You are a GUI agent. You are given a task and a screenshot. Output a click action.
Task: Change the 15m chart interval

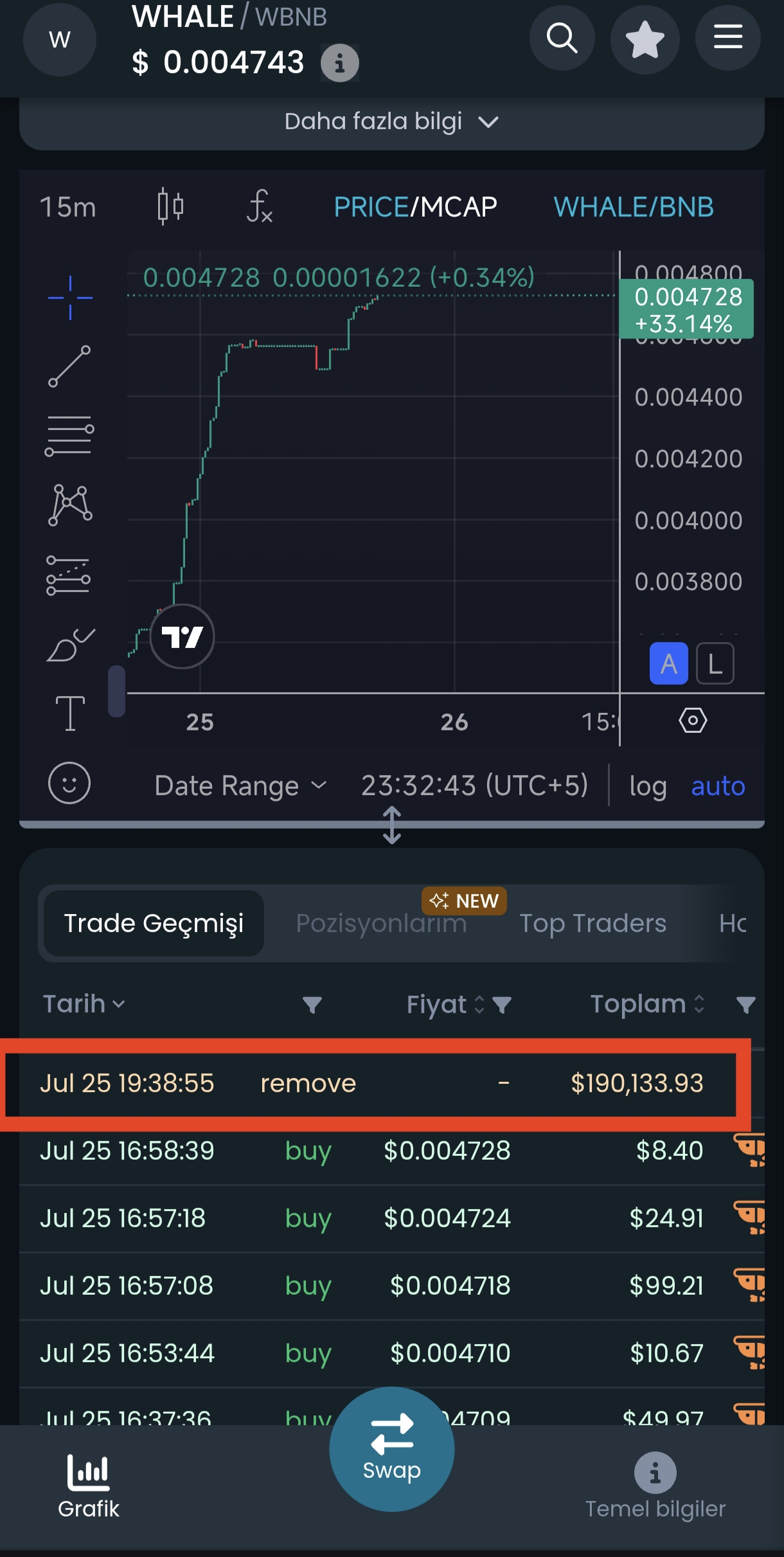coord(67,207)
